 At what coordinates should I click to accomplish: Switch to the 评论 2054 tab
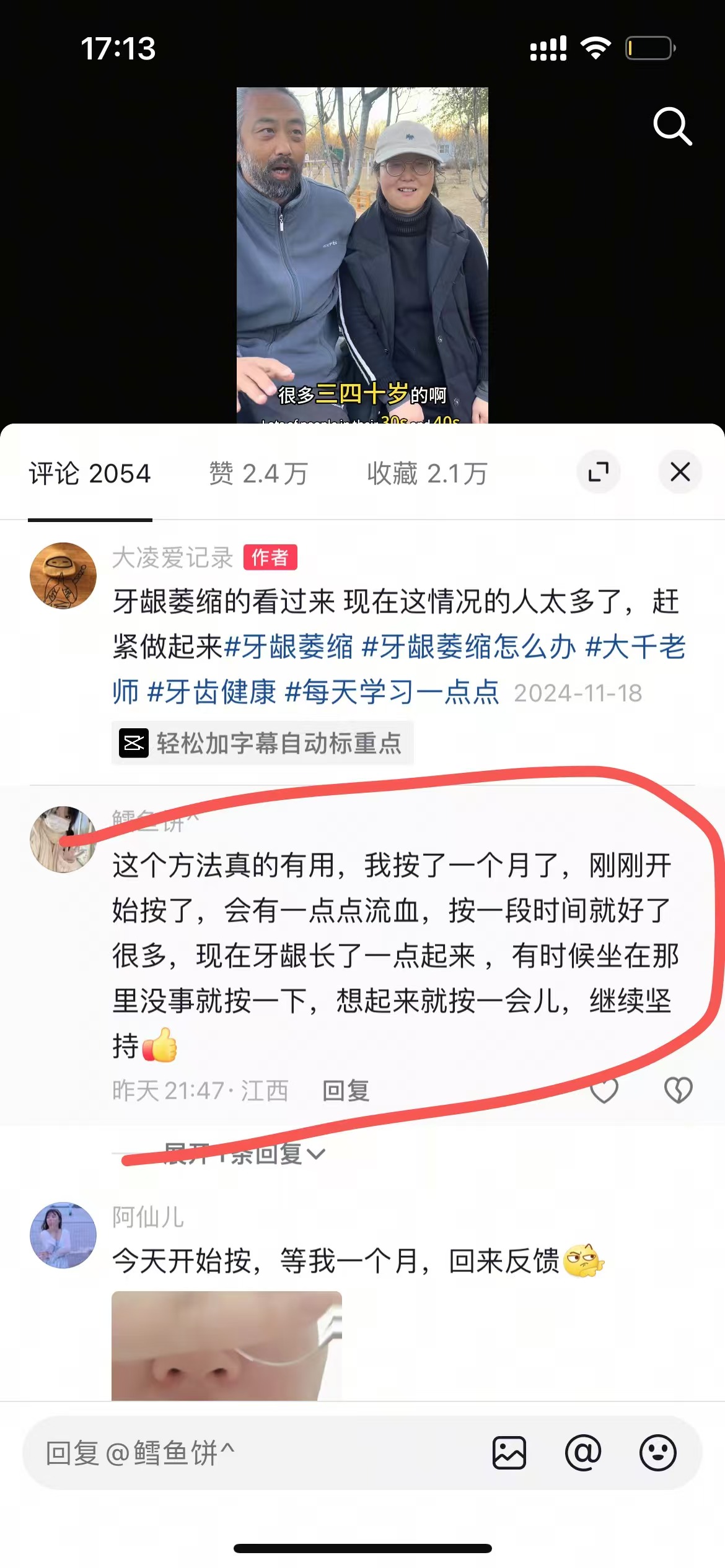point(90,474)
